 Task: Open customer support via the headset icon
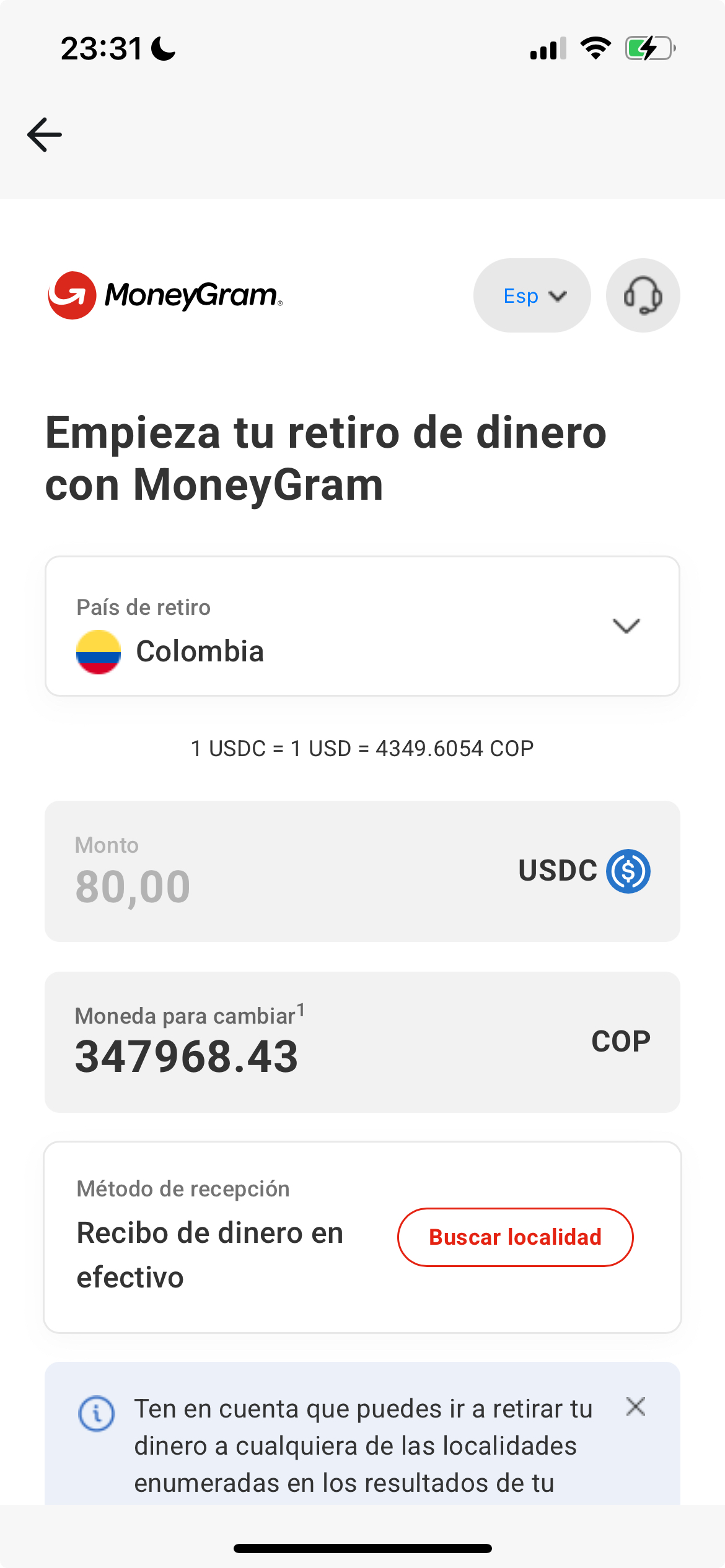(643, 295)
